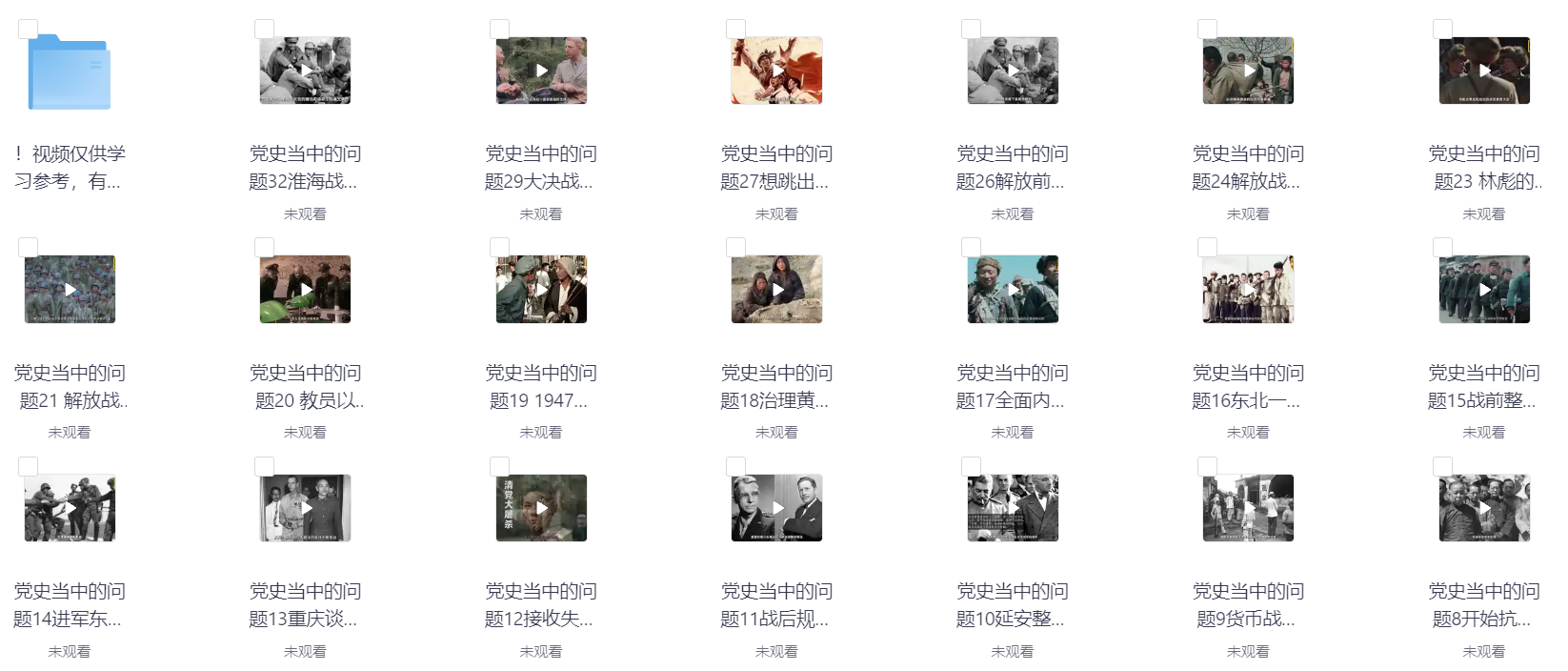1568x671 pixels.
Task: Select the checkbox on 题9货币战
Action: pos(1207,466)
